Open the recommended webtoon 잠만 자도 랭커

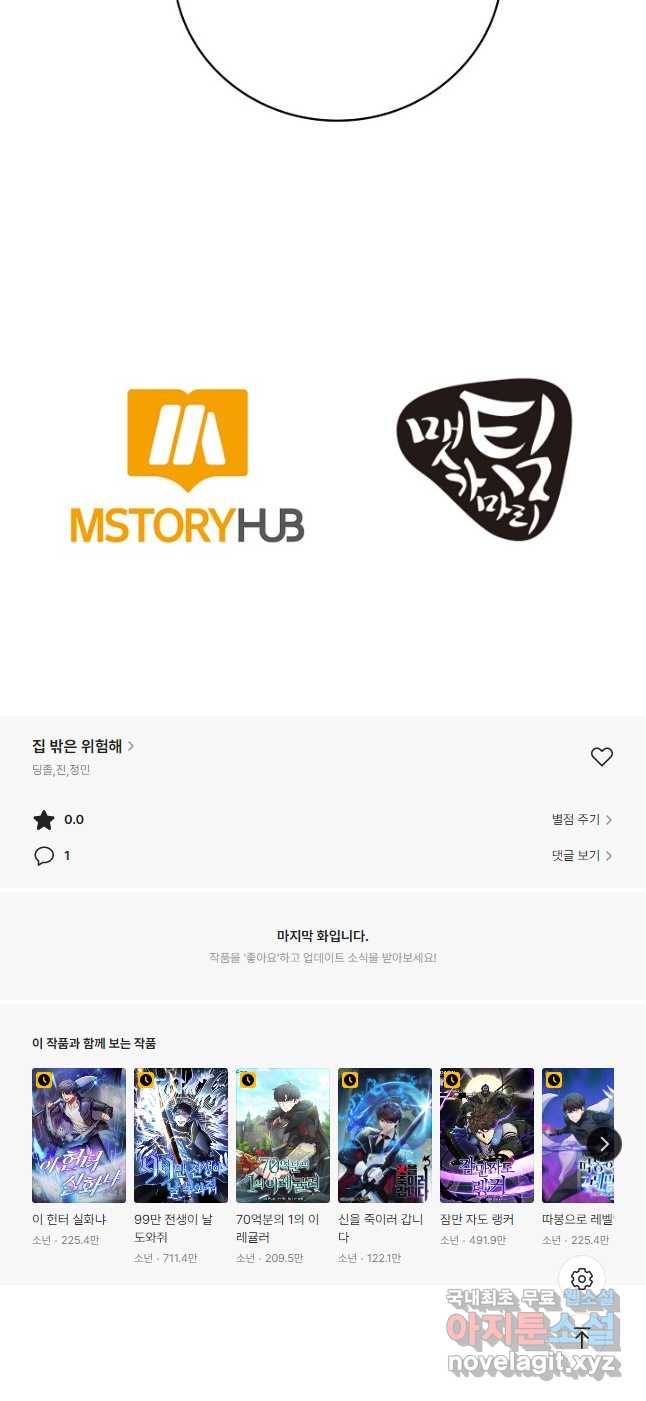(x=487, y=1135)
